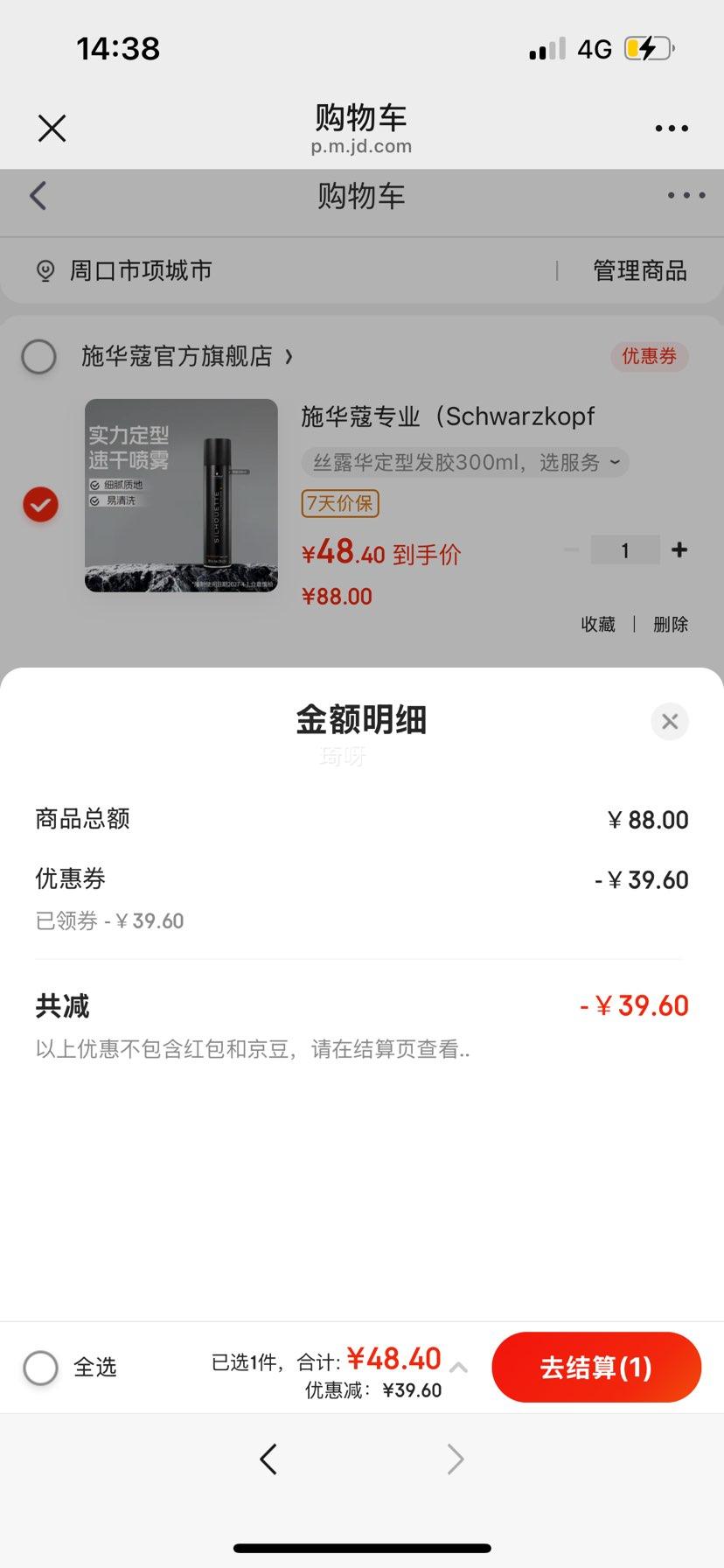Increase item quantity with the plus icon
The image size is (724, 1568).
point(679,549)
